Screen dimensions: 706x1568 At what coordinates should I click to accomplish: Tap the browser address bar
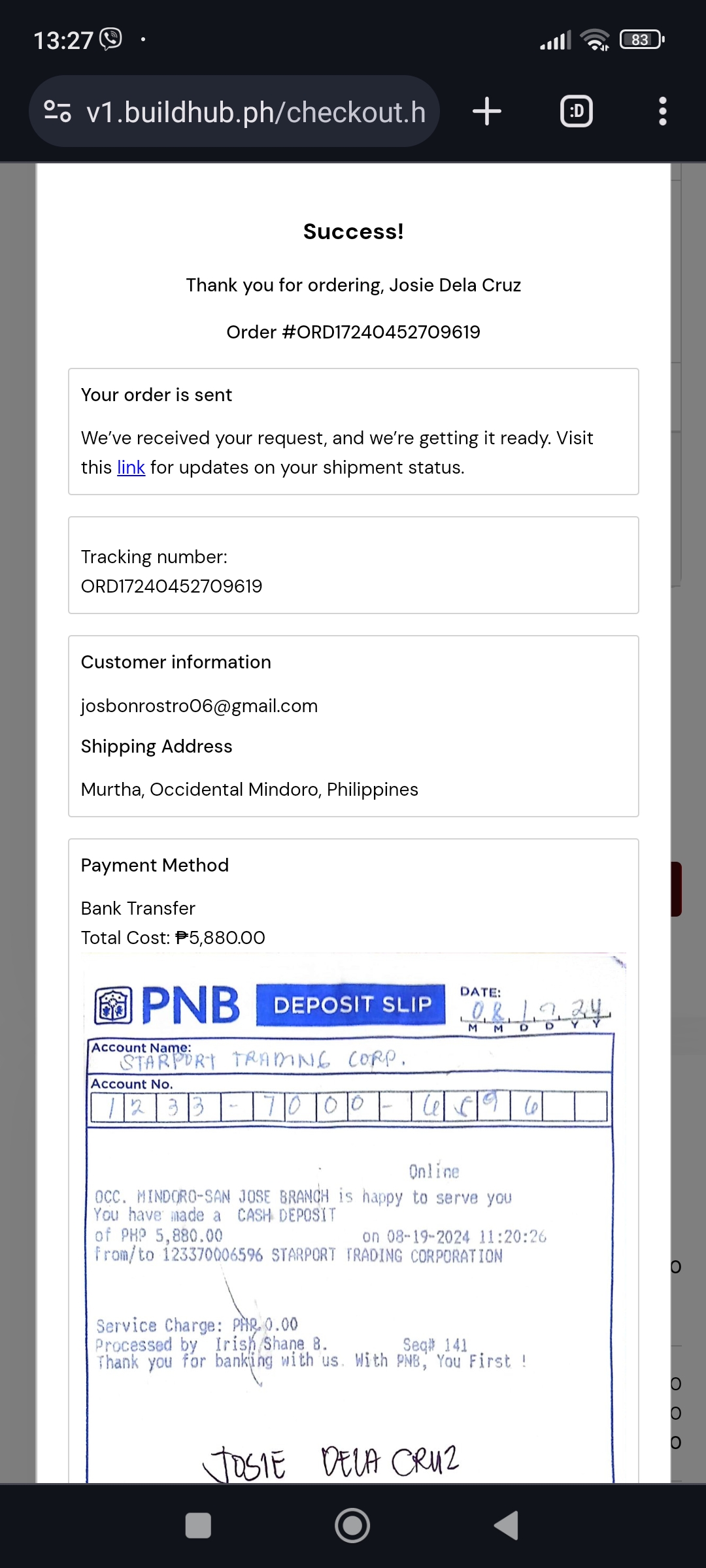tap(255, 112)
